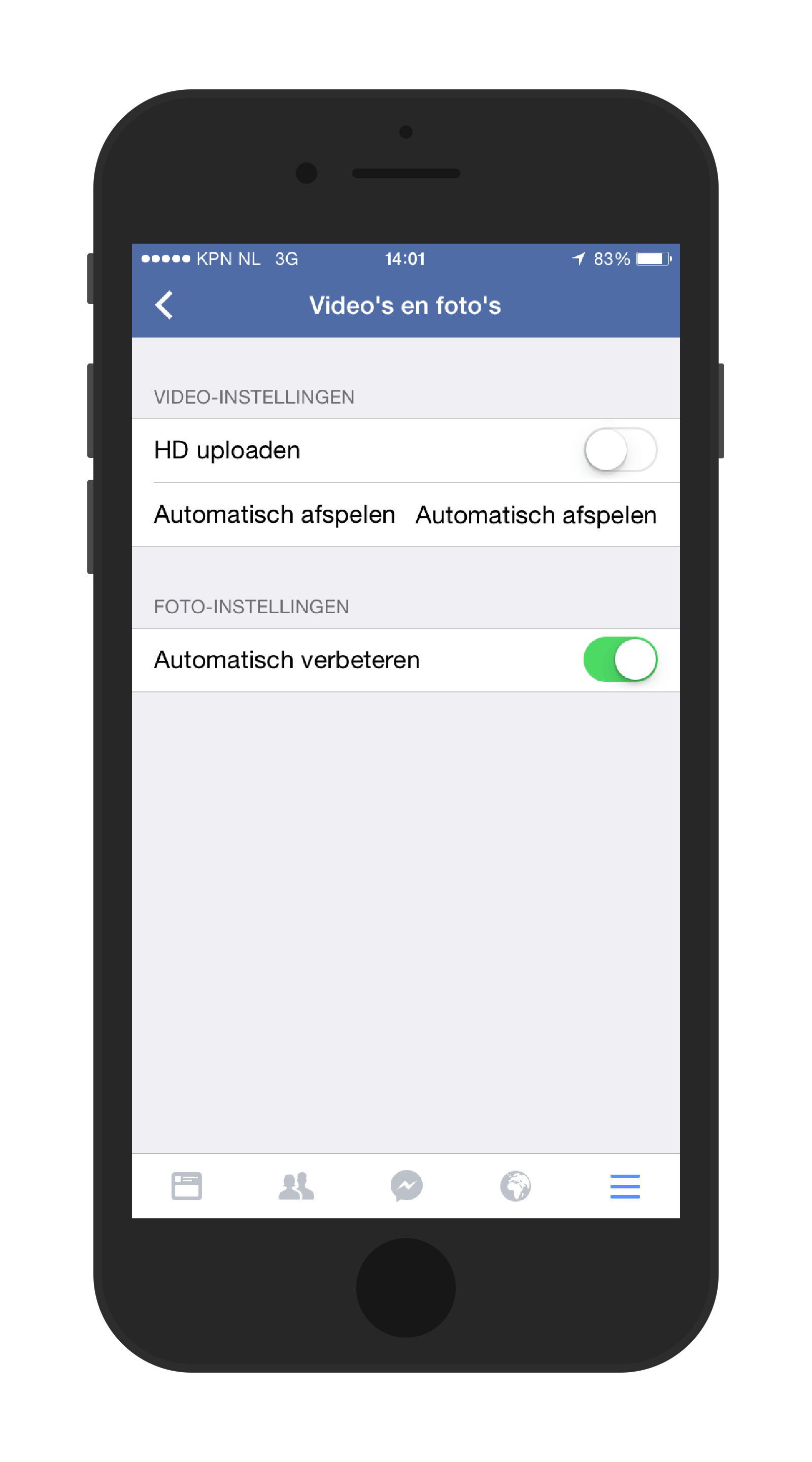Turn off Automatisch verbeteren

(620, 659)
